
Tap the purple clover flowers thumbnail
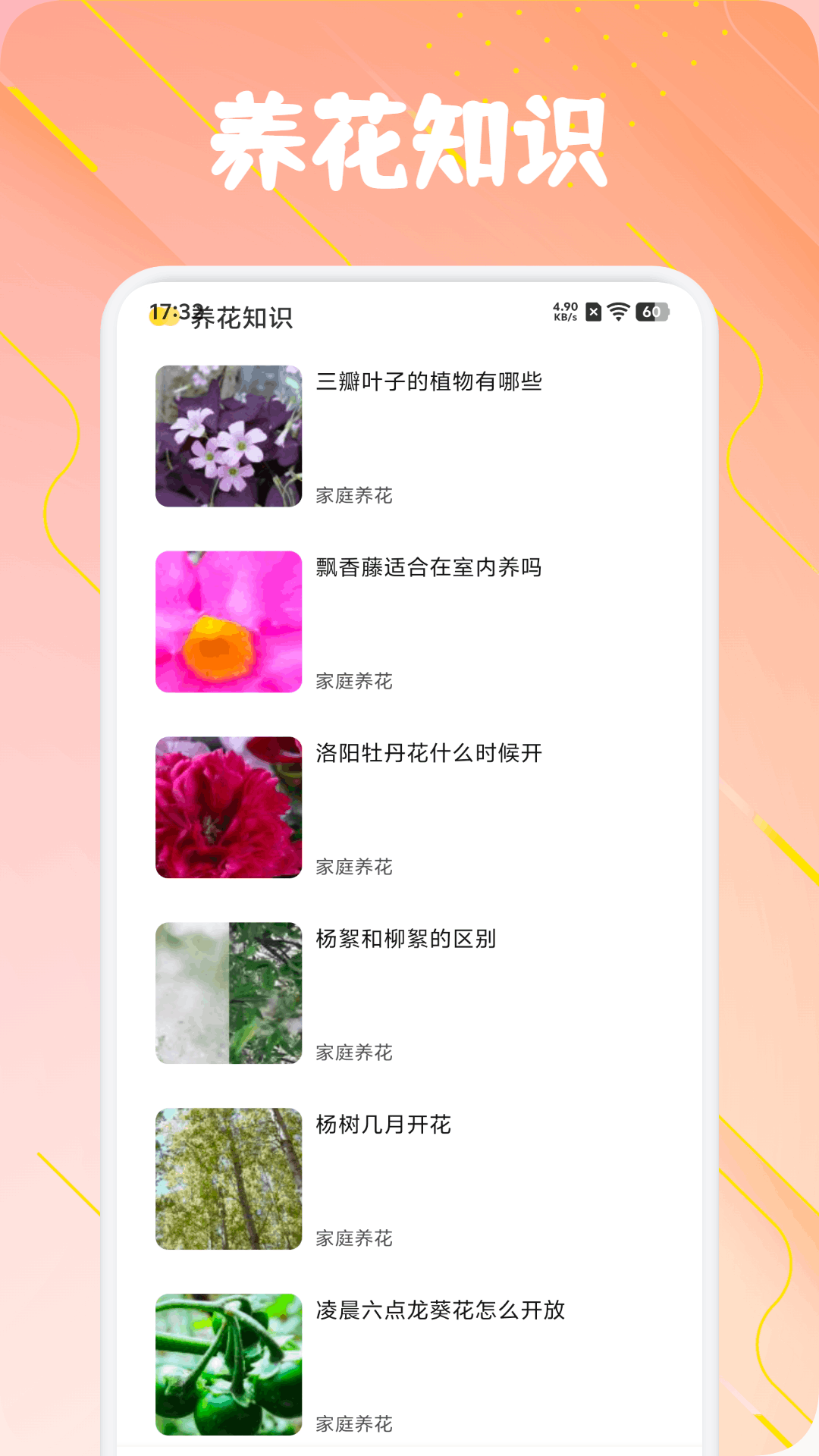click(228, 436)
